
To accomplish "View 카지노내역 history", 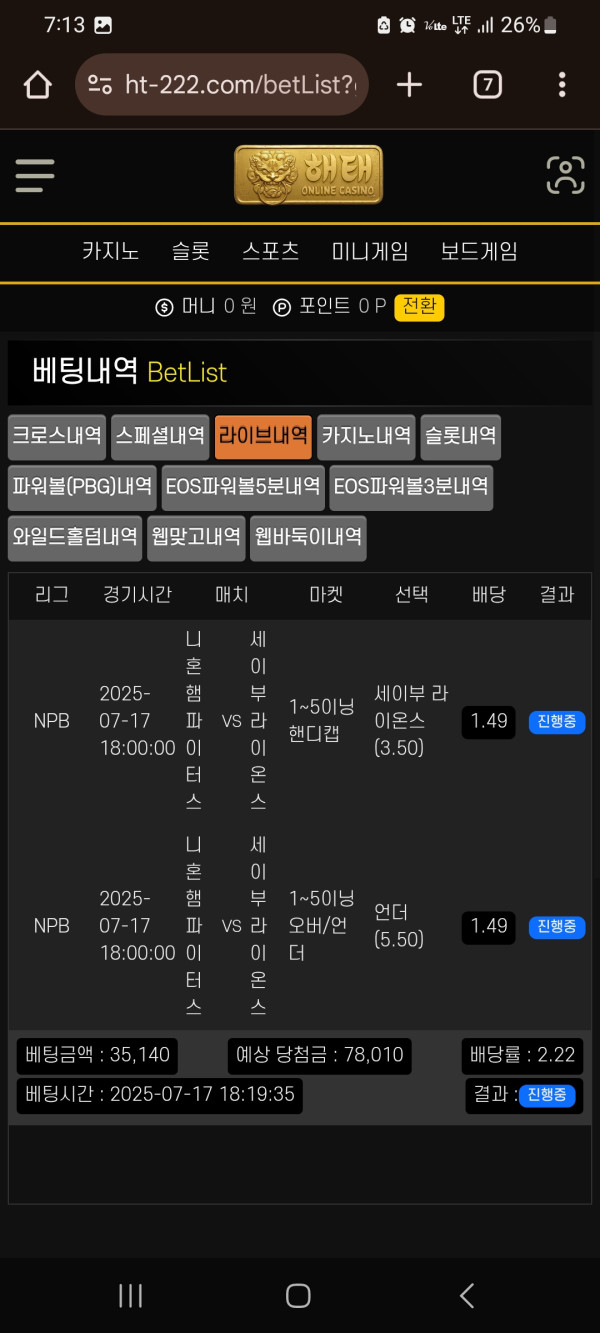I will coord(366,436).
